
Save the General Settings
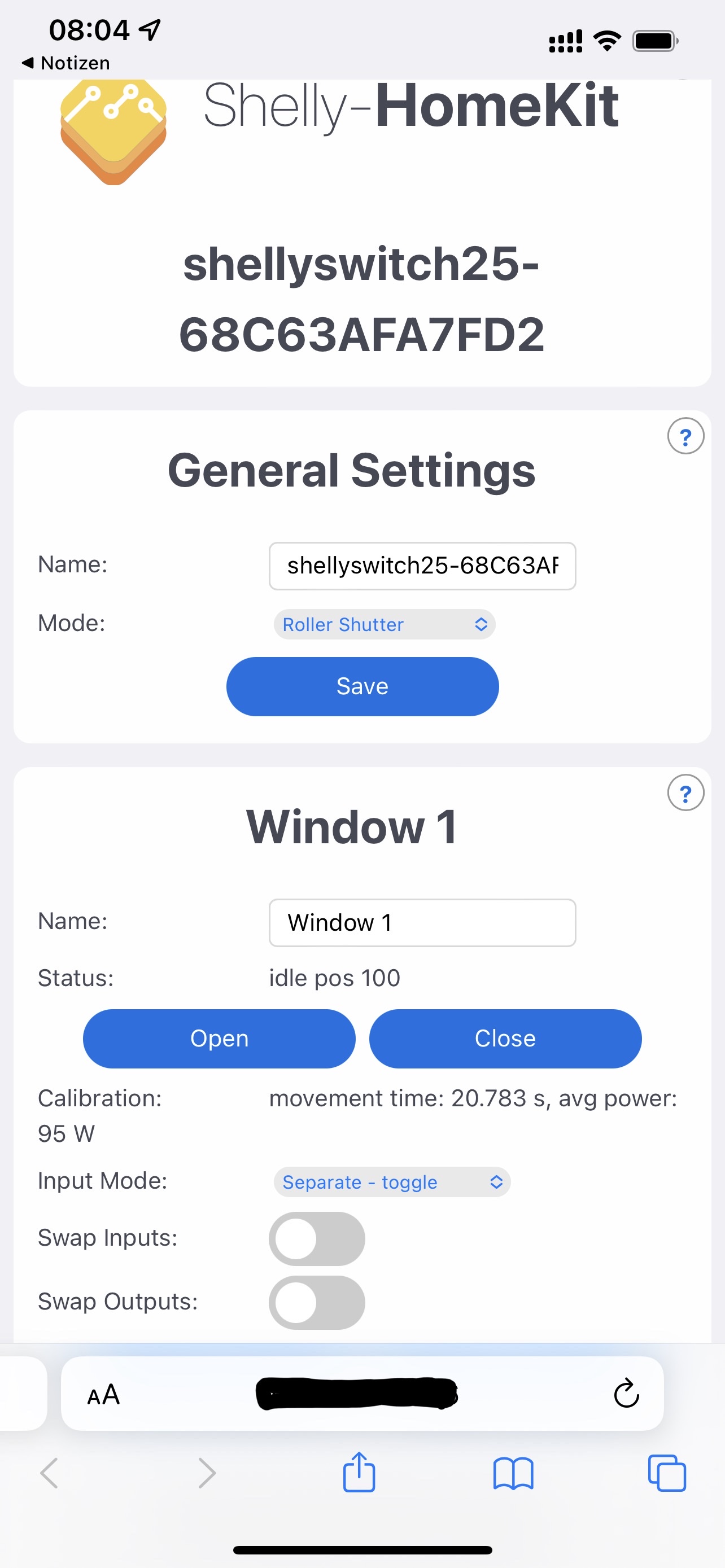361,686
